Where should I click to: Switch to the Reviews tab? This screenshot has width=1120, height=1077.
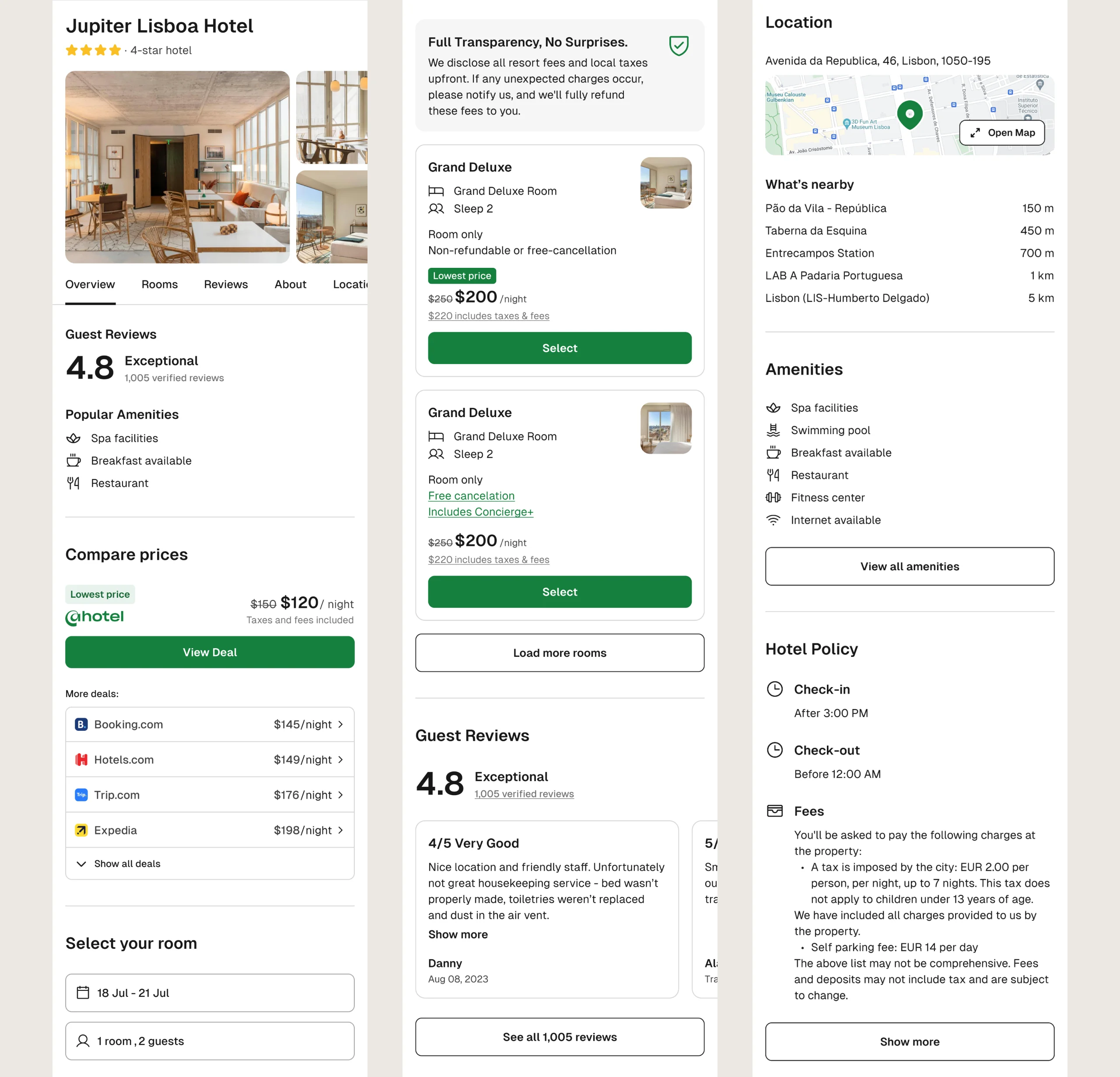[226, 284]
